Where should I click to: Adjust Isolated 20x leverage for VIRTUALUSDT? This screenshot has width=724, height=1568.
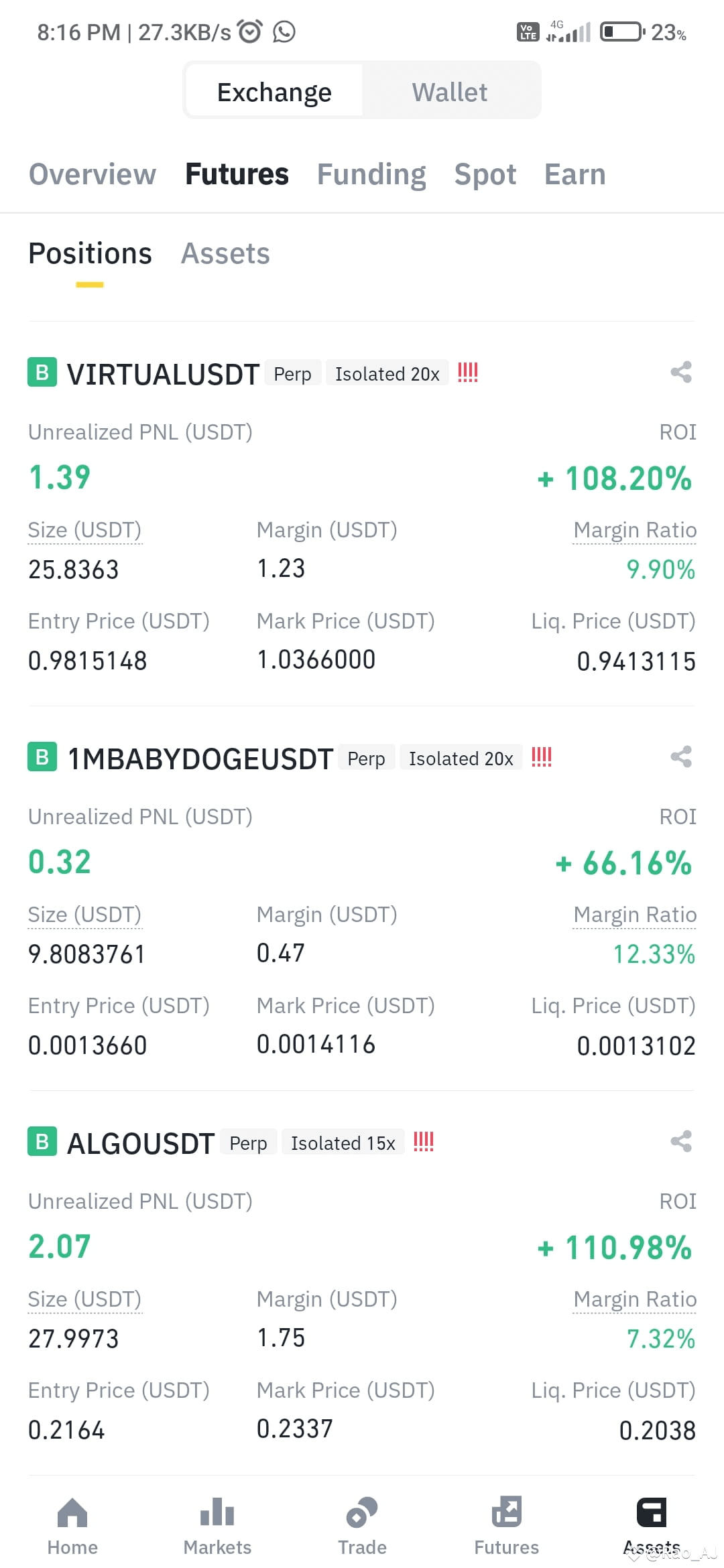[387, 373]
